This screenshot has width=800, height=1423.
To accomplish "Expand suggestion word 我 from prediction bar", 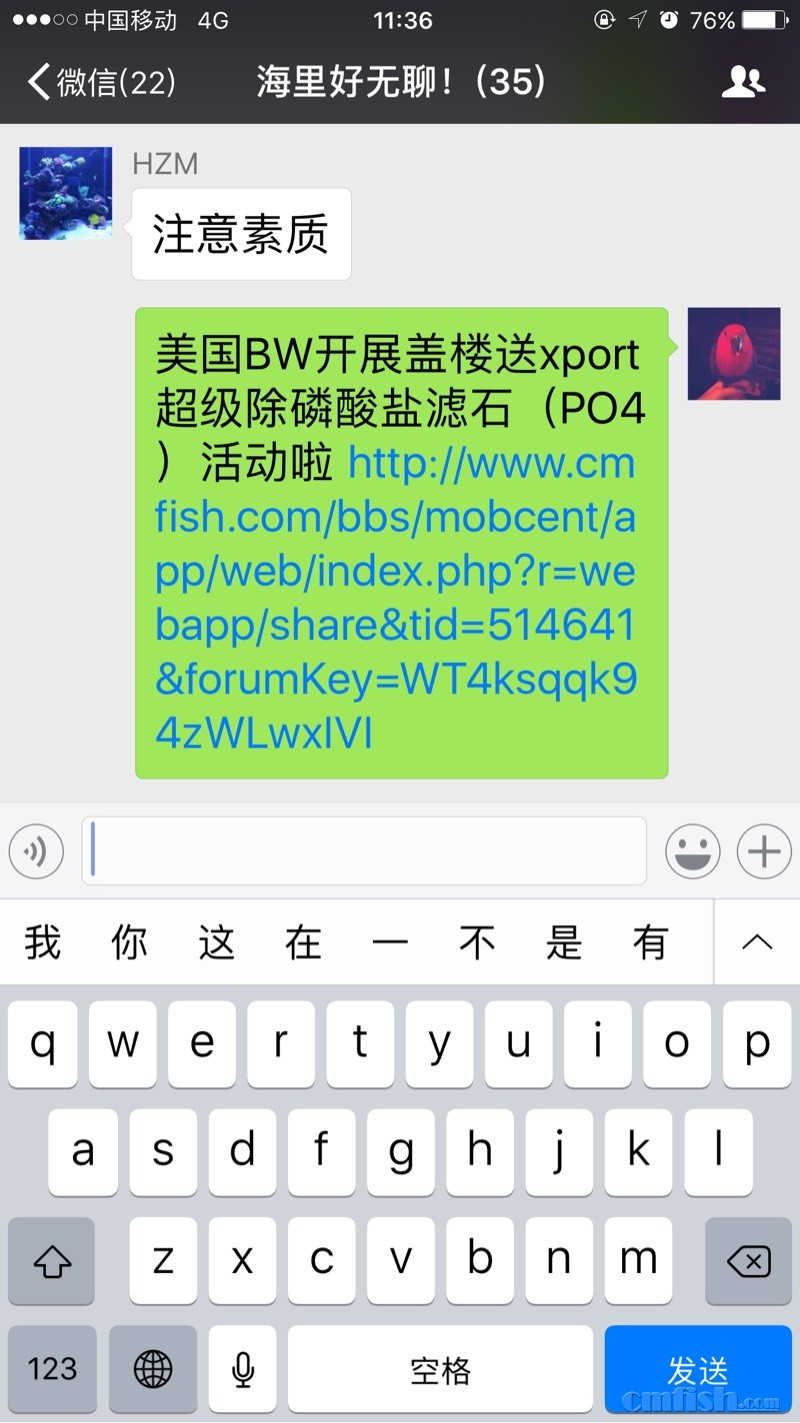I will point(40,941).
